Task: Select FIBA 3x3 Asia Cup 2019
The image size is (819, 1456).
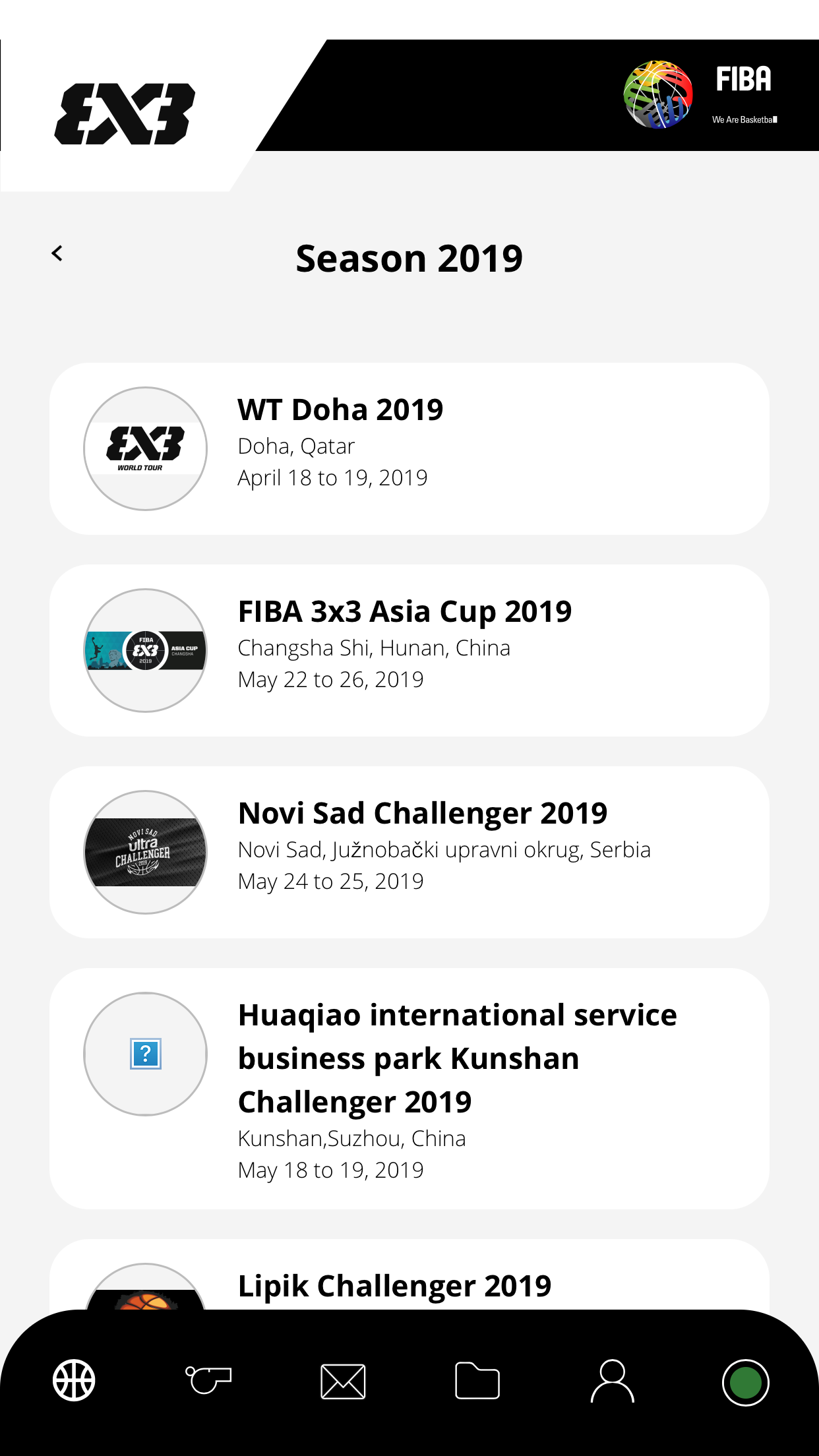Action: [x=409, y=650]
